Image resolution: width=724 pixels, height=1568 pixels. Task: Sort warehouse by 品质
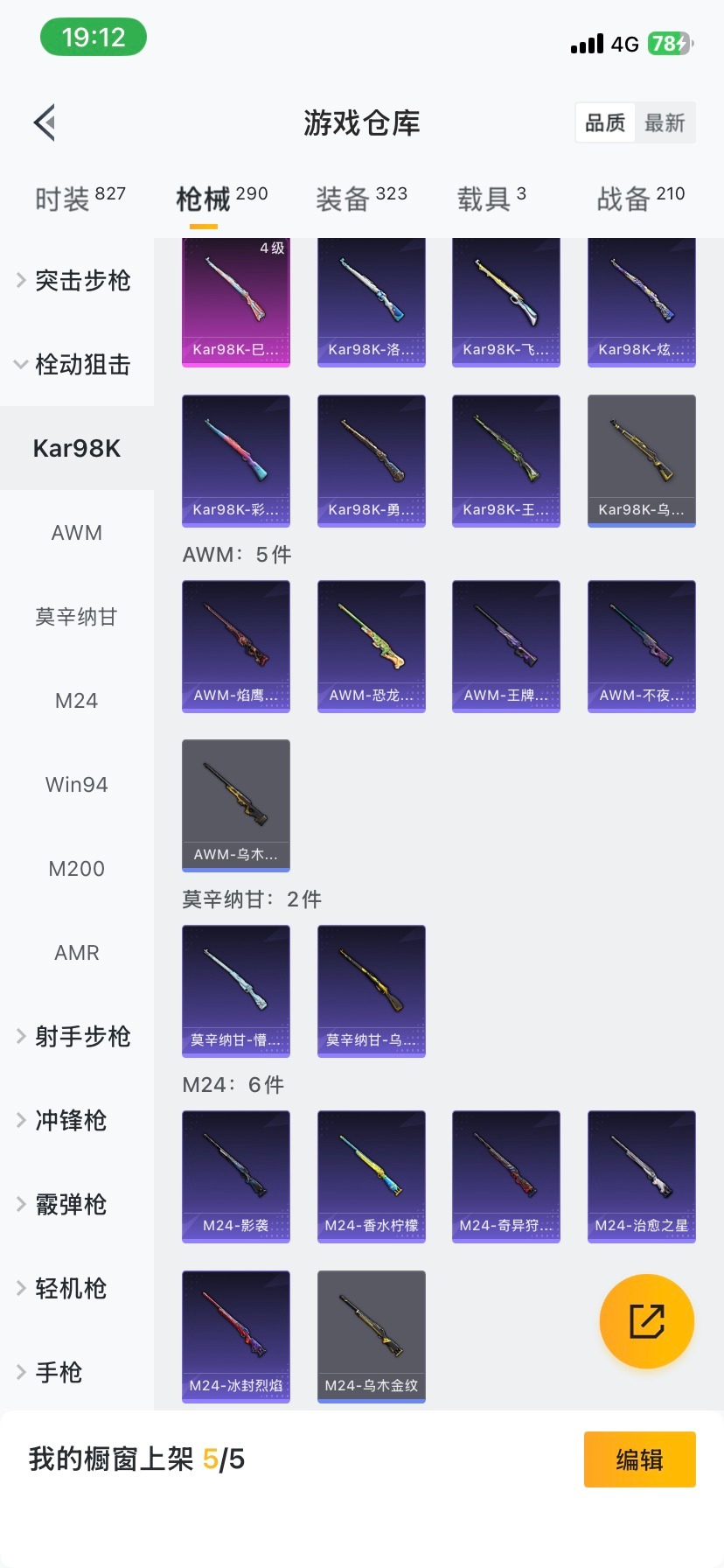coord(605,123)
